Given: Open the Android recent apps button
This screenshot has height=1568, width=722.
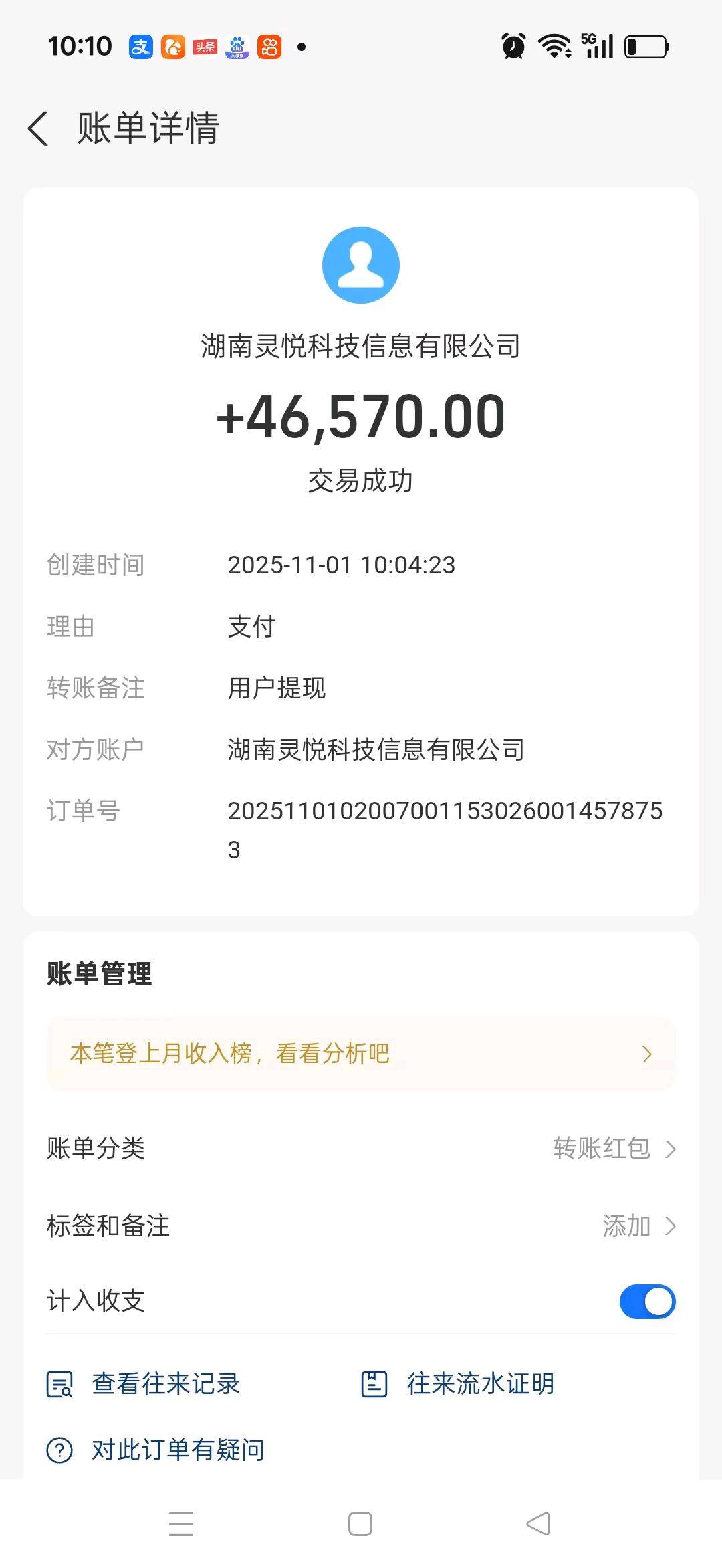Looking at the screenshot, I should pos(180,1523).
